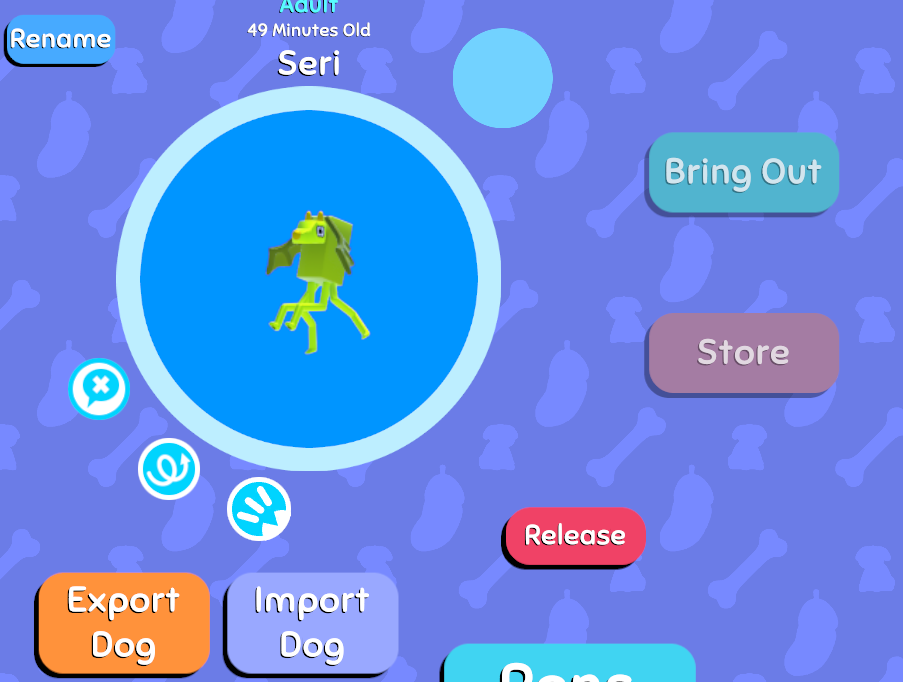The height and width of the screenshot is (682, 903).
Task: Tap the light blue circle beside Seri
Action: click(x=502, y=78)
